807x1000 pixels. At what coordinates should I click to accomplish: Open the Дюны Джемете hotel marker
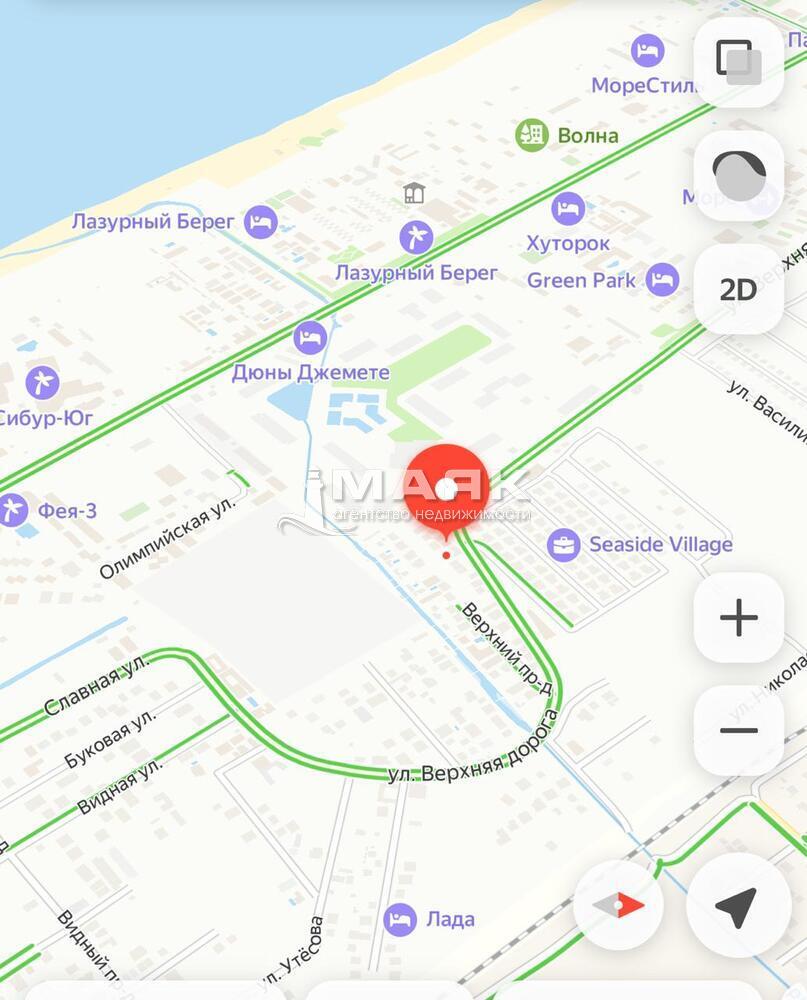point(311,337)
